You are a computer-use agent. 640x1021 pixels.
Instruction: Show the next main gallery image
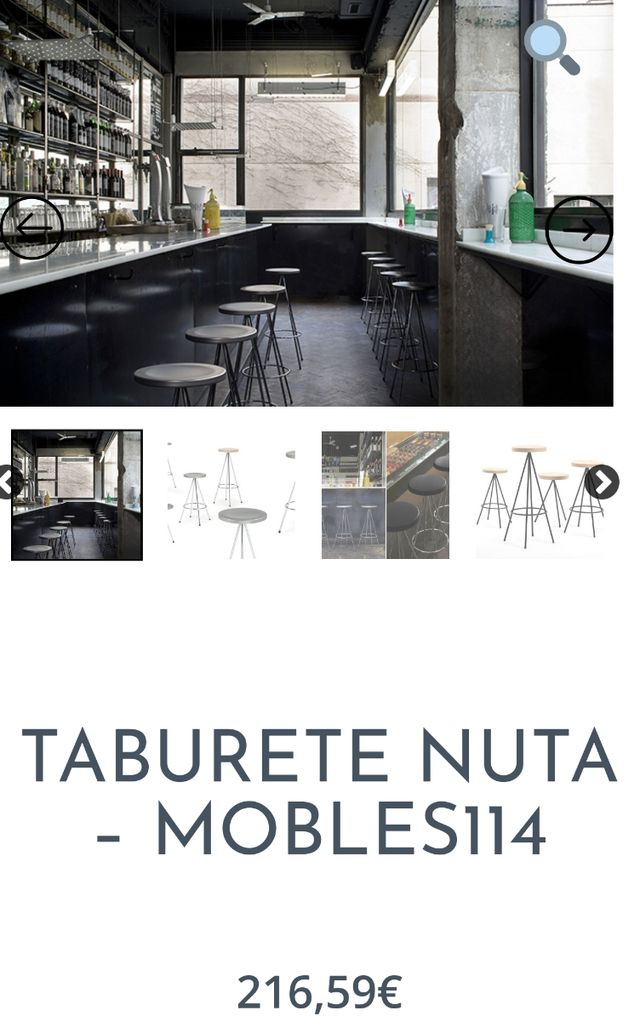[579, 230]
